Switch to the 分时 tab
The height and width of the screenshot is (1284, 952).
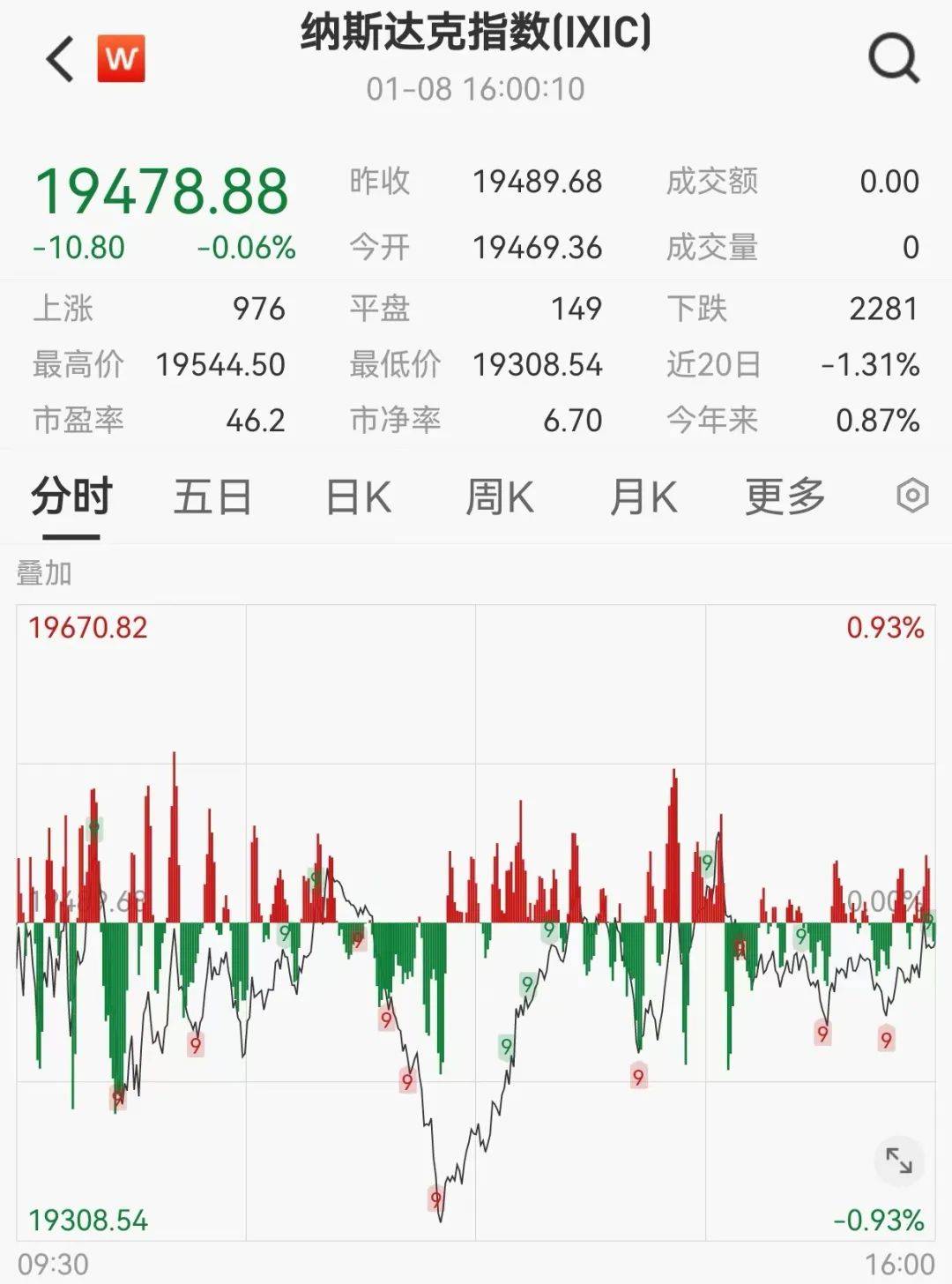[71, 496]
